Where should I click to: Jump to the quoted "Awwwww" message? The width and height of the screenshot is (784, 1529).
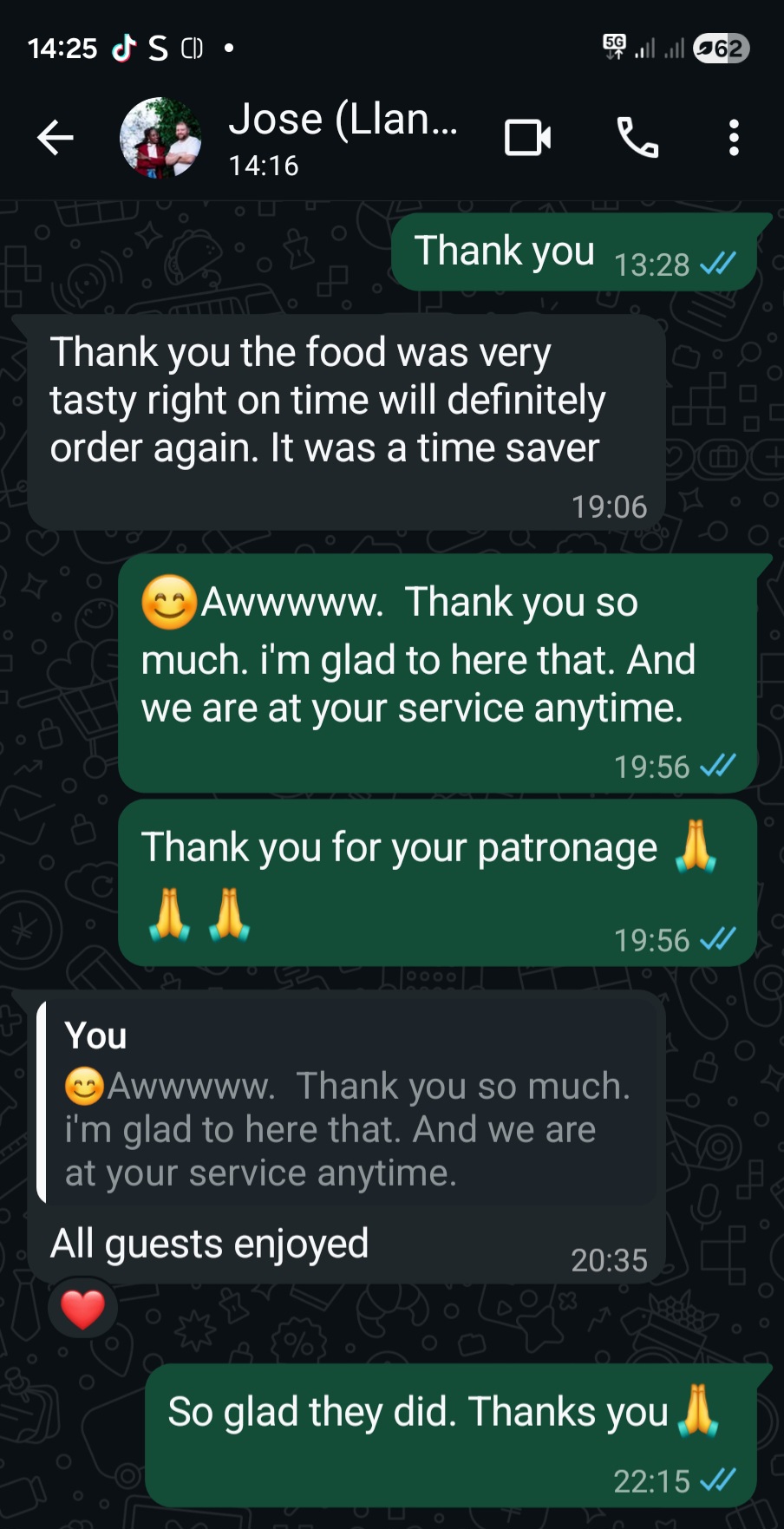[347, 1103]
